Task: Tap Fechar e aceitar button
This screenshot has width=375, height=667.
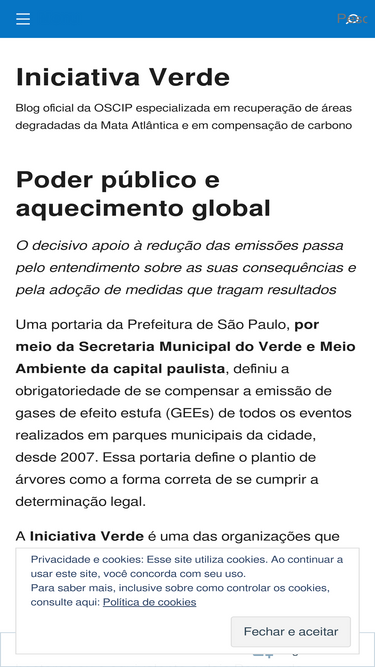Action: pos(291,632)
